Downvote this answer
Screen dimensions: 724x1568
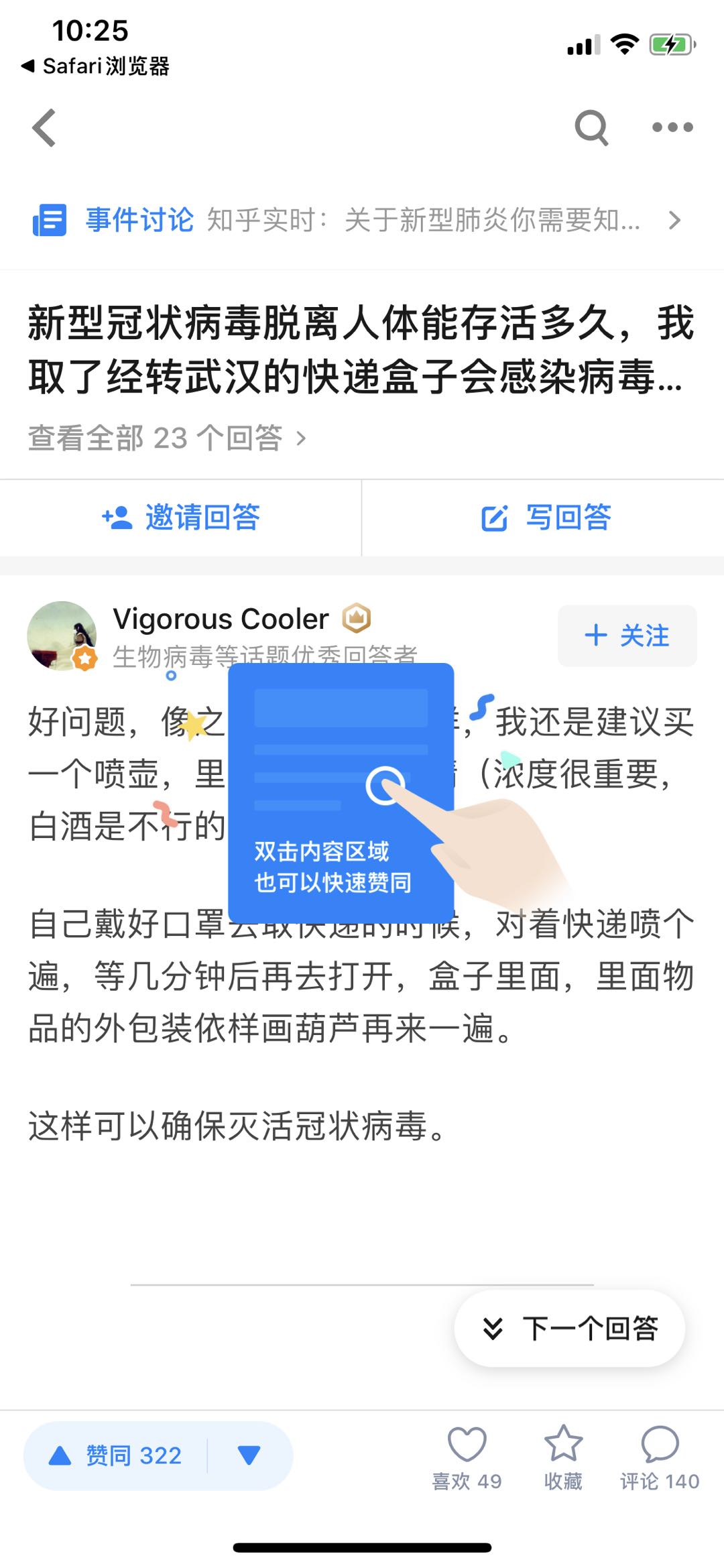point(249,1455)
